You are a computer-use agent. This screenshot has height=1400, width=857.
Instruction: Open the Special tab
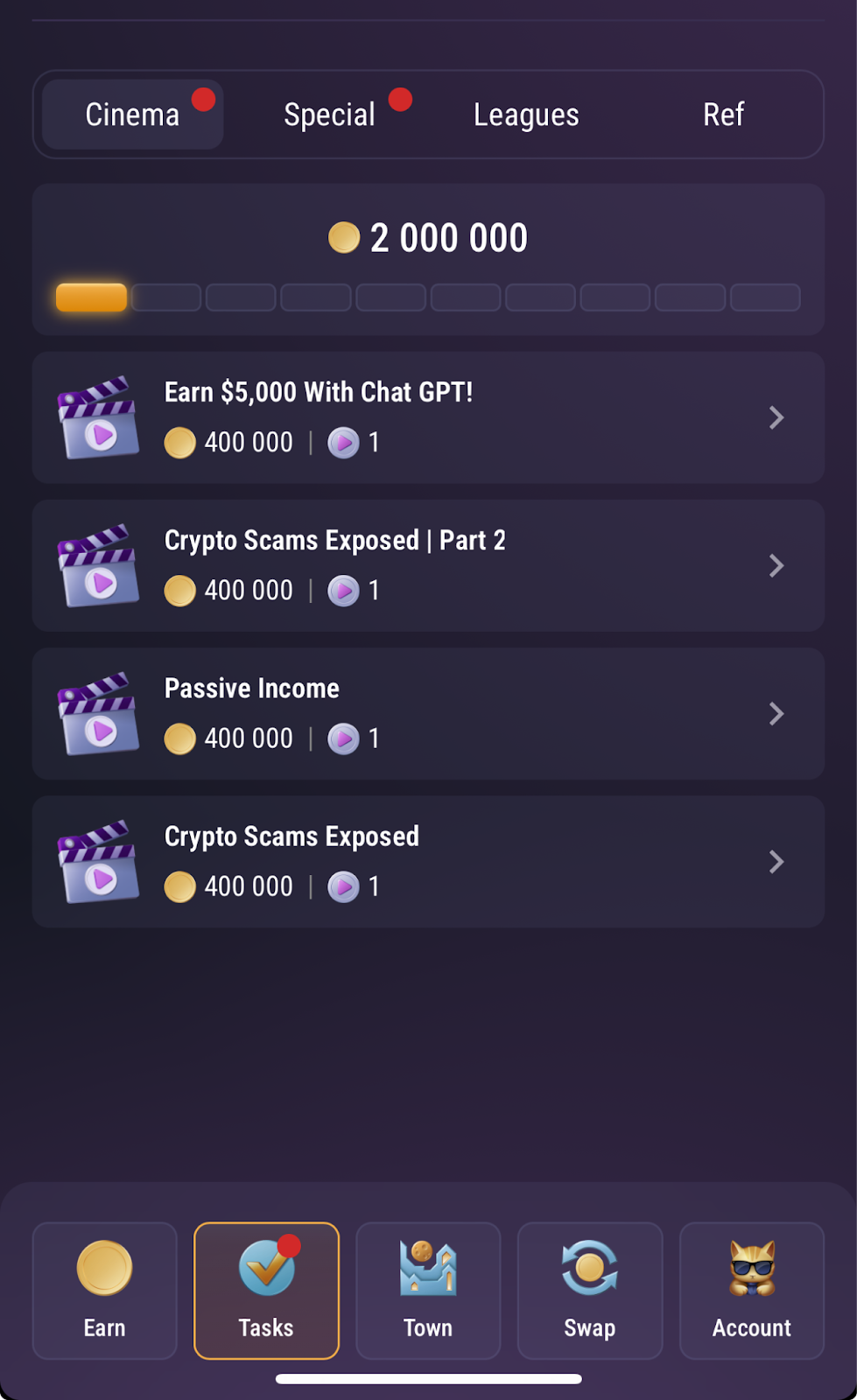(330, 115)
